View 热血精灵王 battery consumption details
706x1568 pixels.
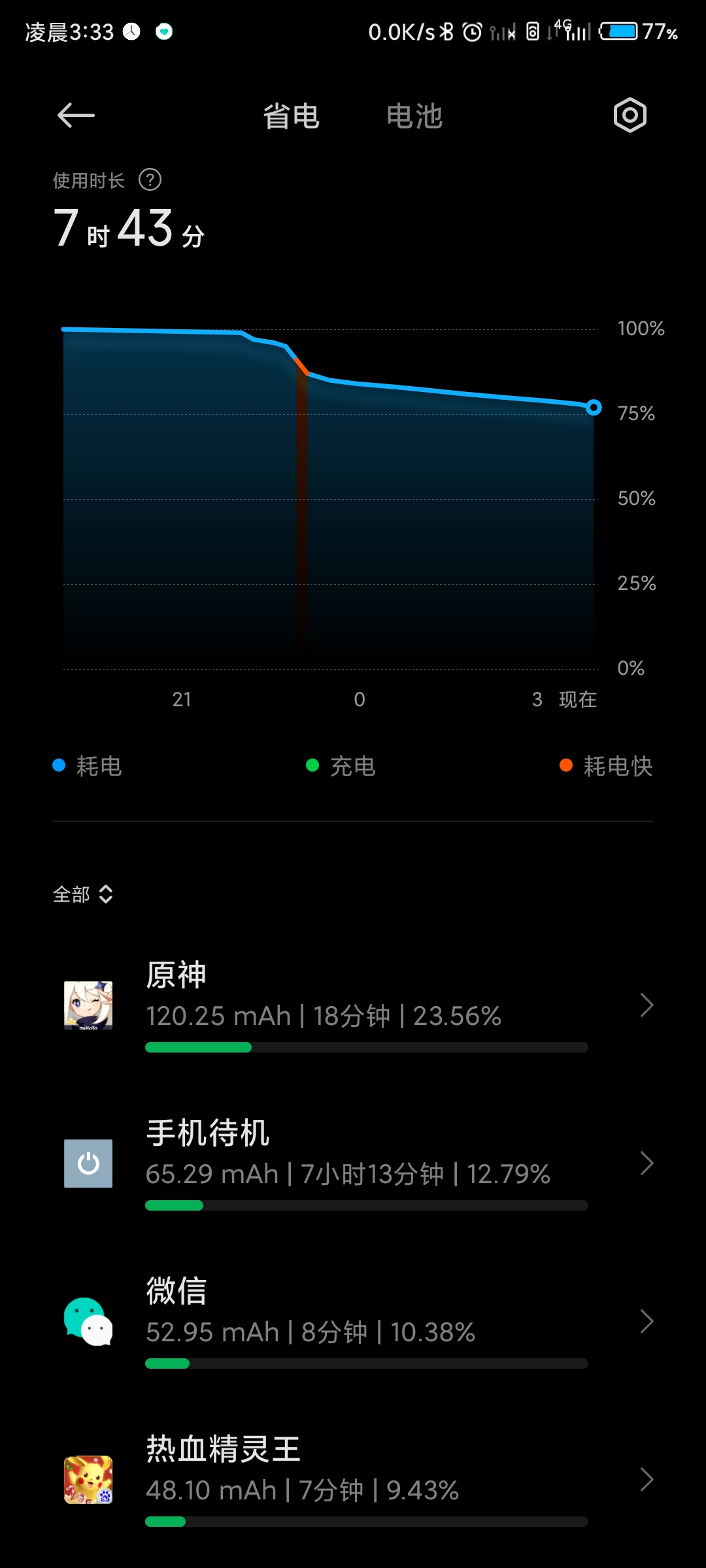pyautogui.click(x=353, y=1480)
